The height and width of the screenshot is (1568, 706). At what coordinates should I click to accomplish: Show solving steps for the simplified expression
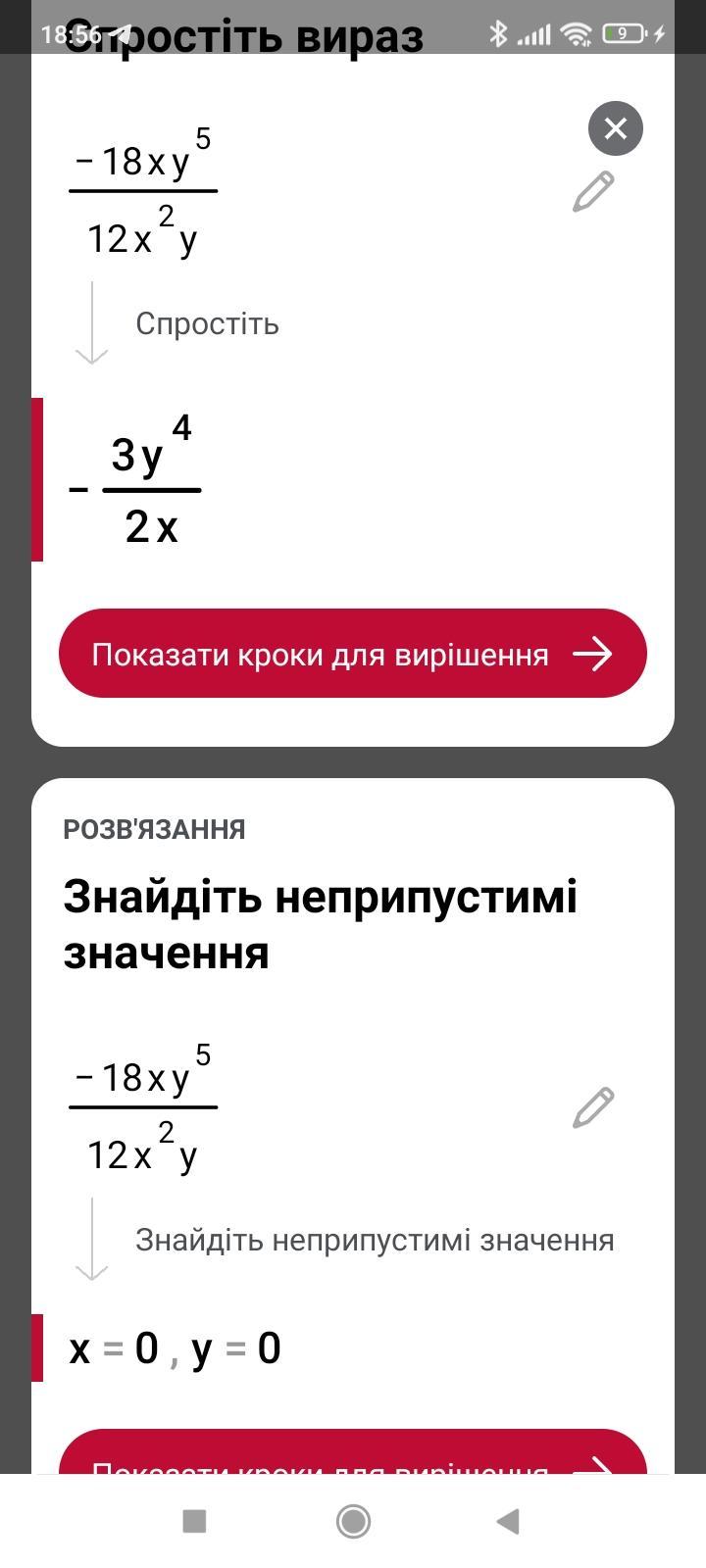tap(353, 654)
